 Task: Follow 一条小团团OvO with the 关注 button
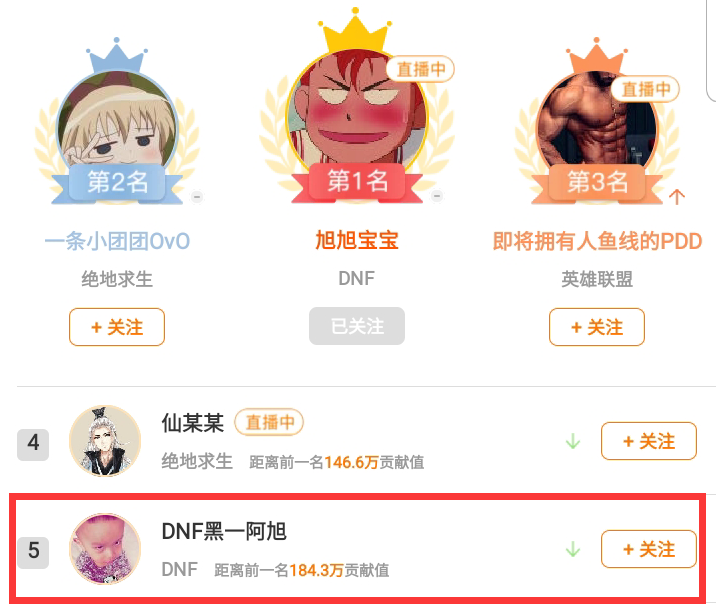click(117, 327)
